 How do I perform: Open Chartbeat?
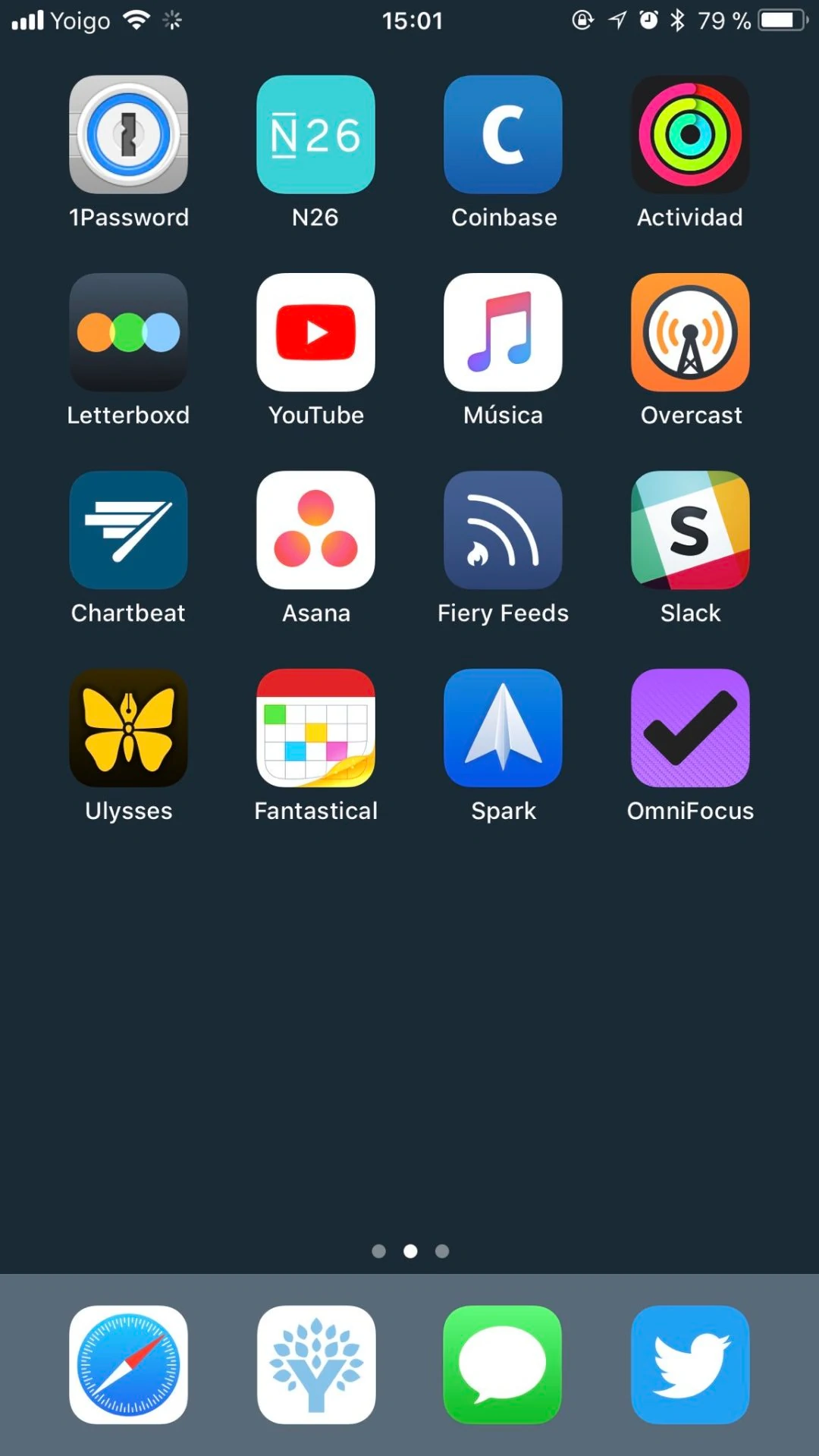click(128, 530)
